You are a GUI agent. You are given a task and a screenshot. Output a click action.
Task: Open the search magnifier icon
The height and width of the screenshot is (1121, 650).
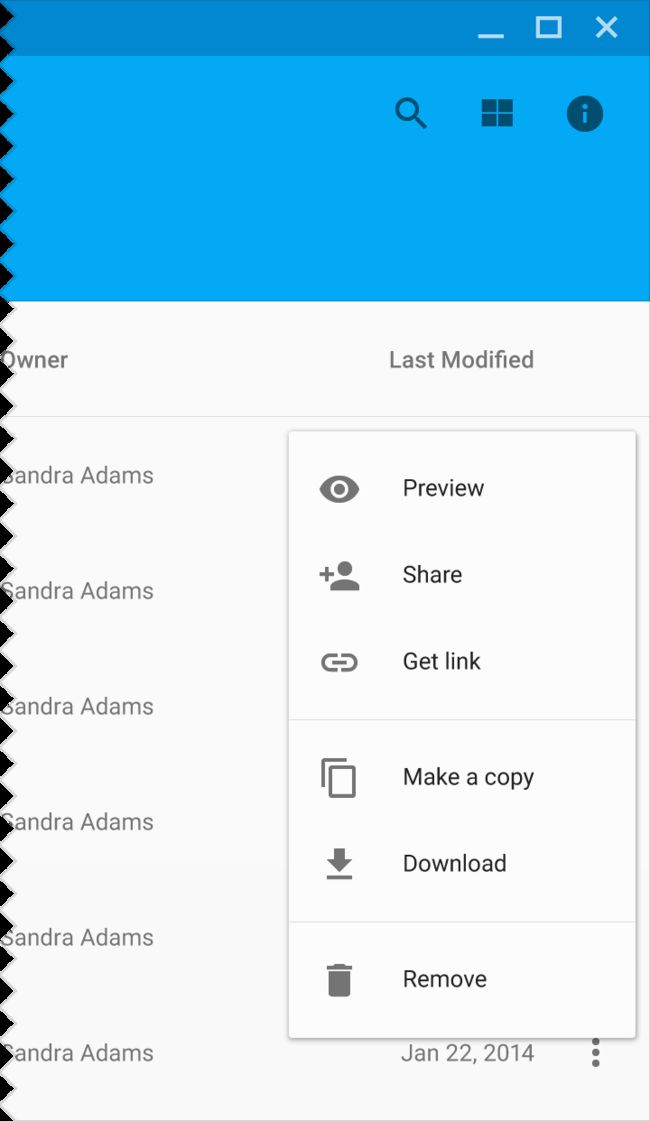click(x=411, y=114)
